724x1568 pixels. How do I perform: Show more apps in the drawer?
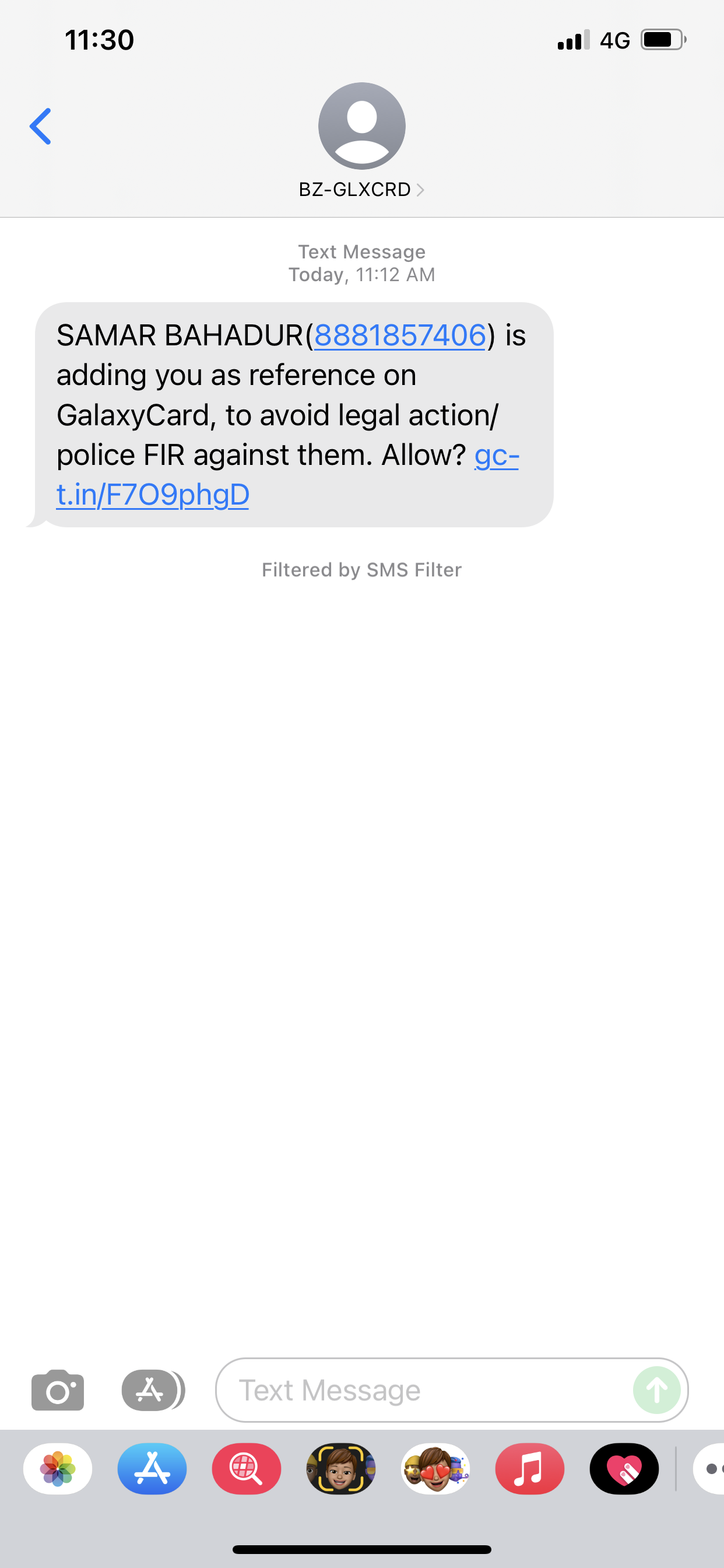[711, 1469]
